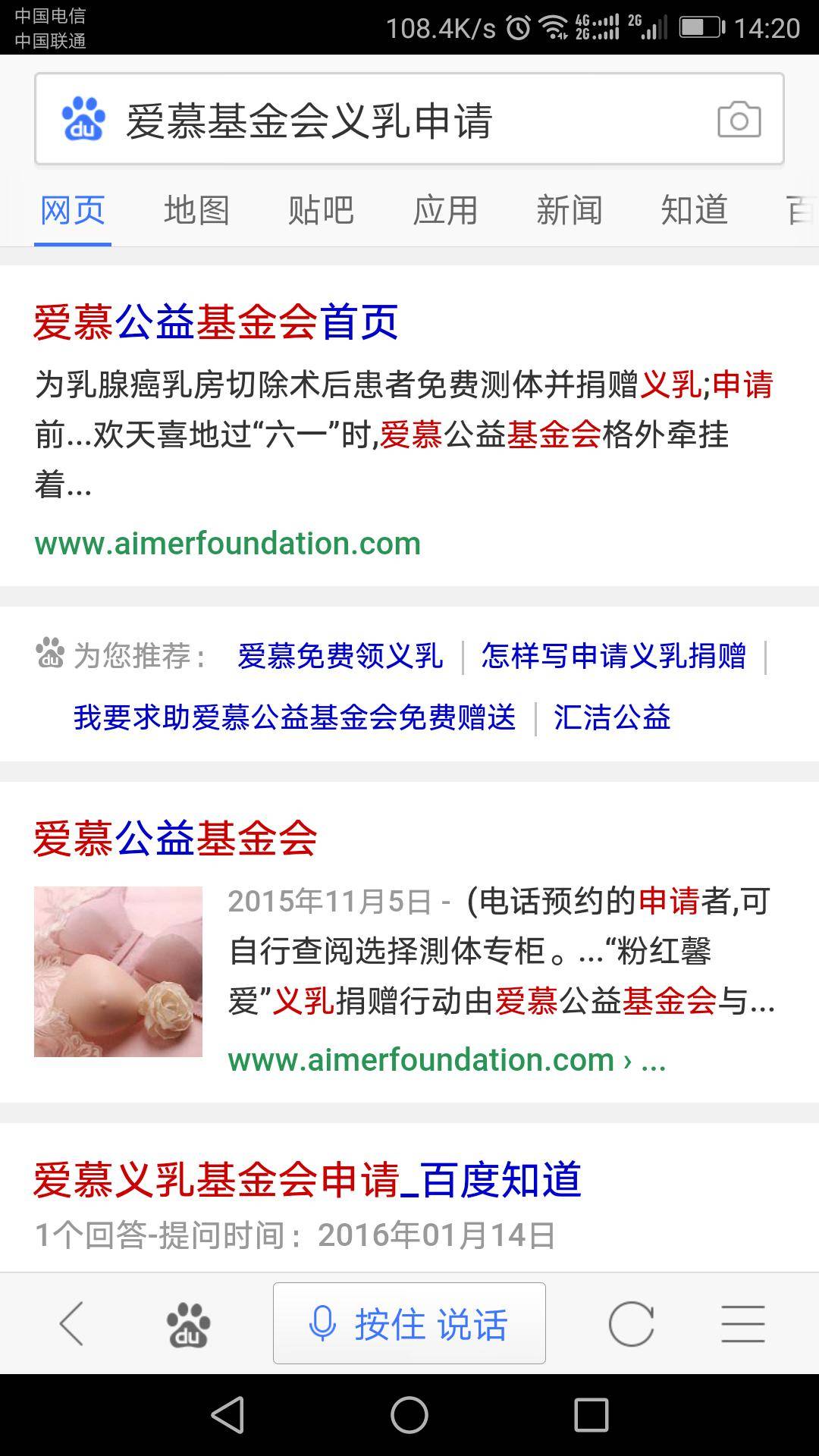Screen dimensions: 819x1456
Task: Open the 爱慕公益基金会首页 result
Action: [216, 322]
